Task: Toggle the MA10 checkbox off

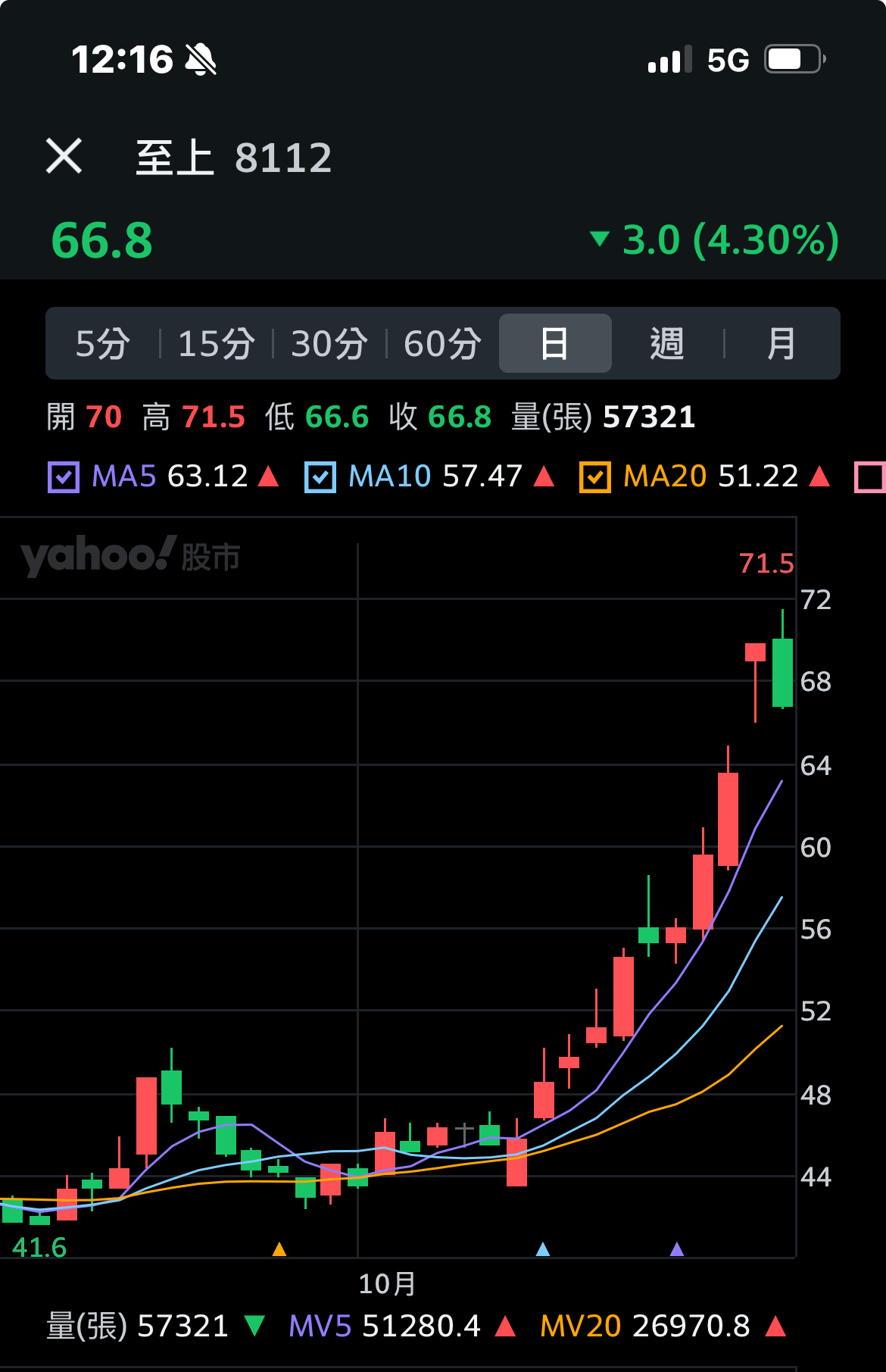Action: [x=320, y=477]
